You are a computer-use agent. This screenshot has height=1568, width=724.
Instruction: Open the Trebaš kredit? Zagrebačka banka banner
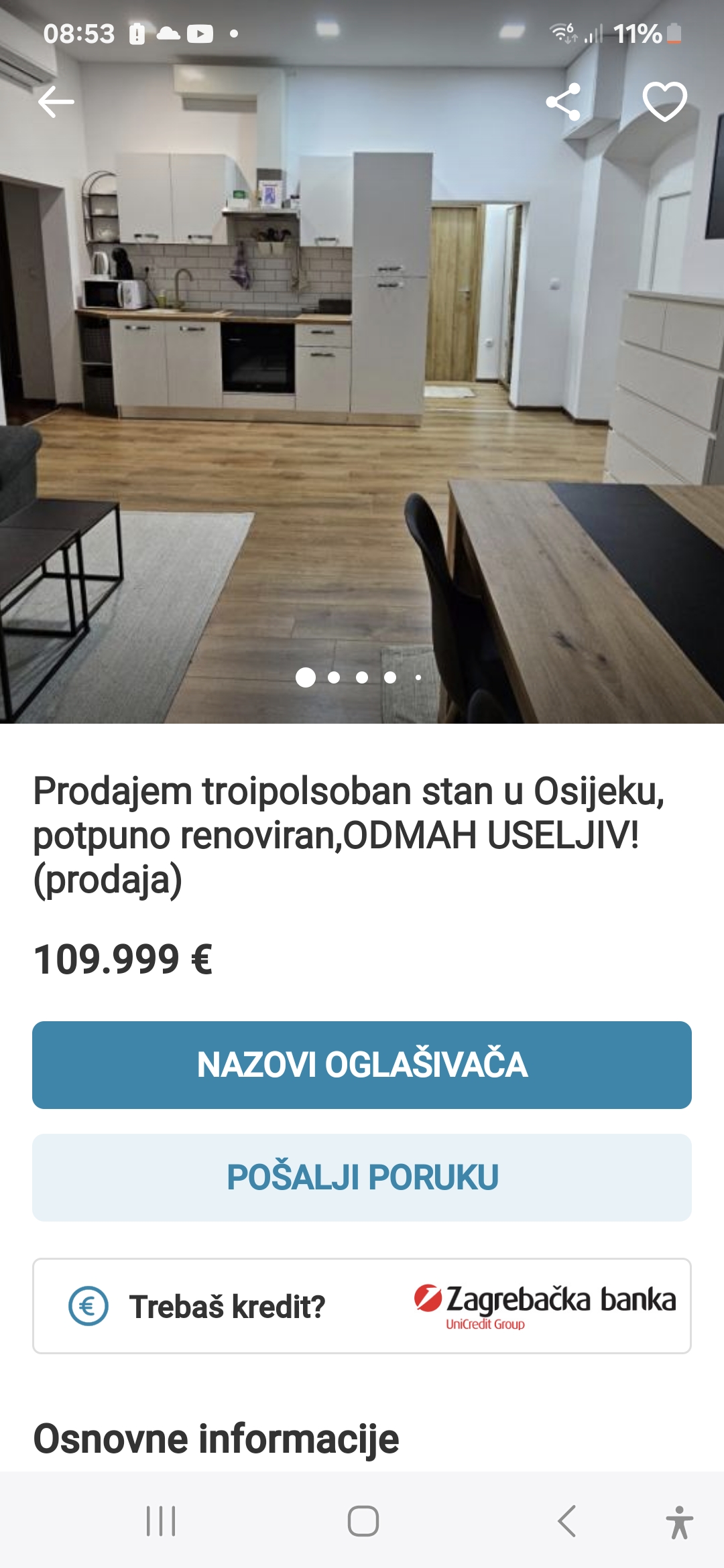362,1306
